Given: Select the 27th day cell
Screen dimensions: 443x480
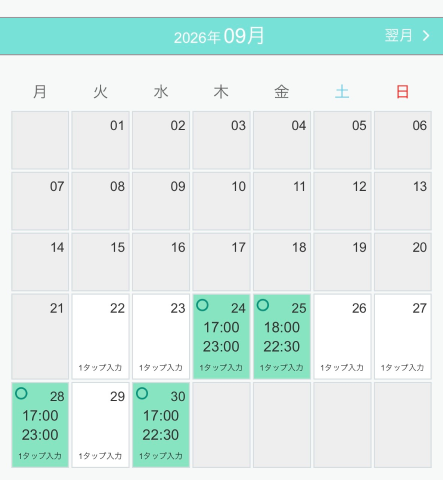Looking at the screenshot, I should point(403,336).
